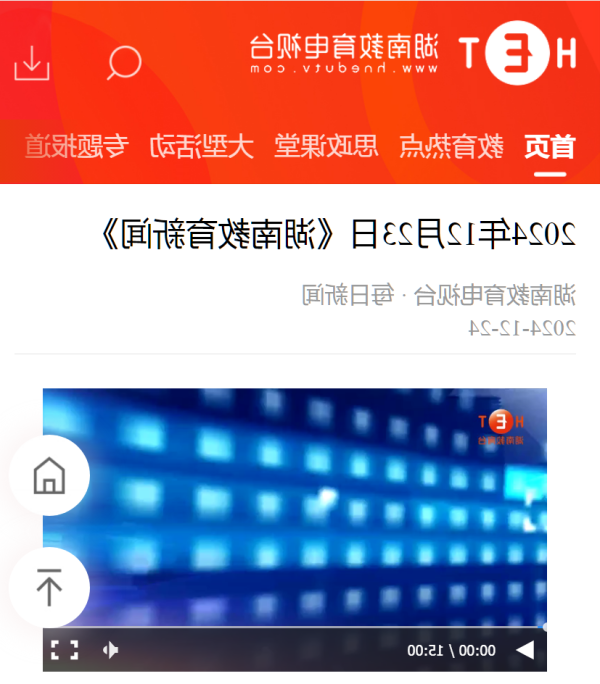
Task: Tap the floating back-to-top arrow button
Action: coord(49,588)
